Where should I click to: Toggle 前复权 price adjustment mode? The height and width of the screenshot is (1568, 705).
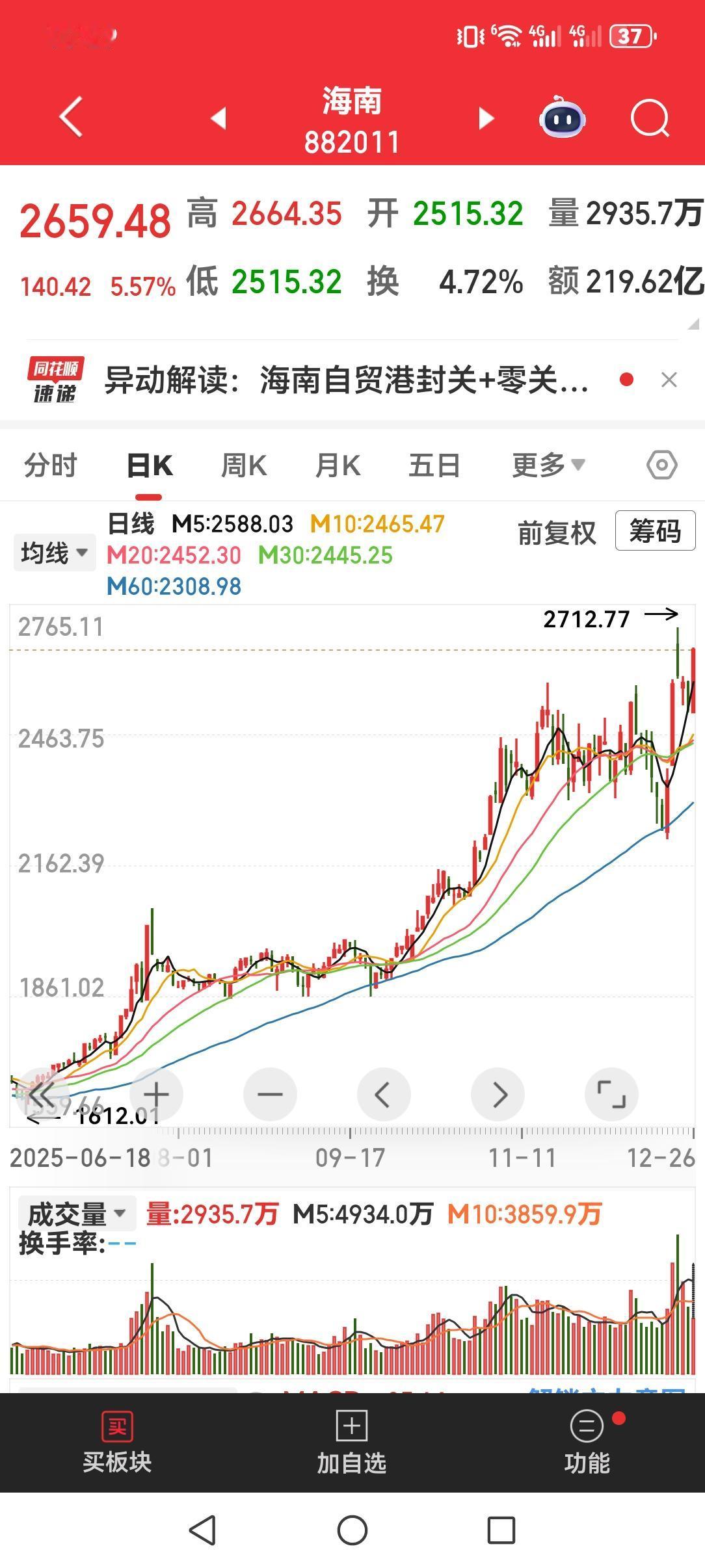click(556, 532)
